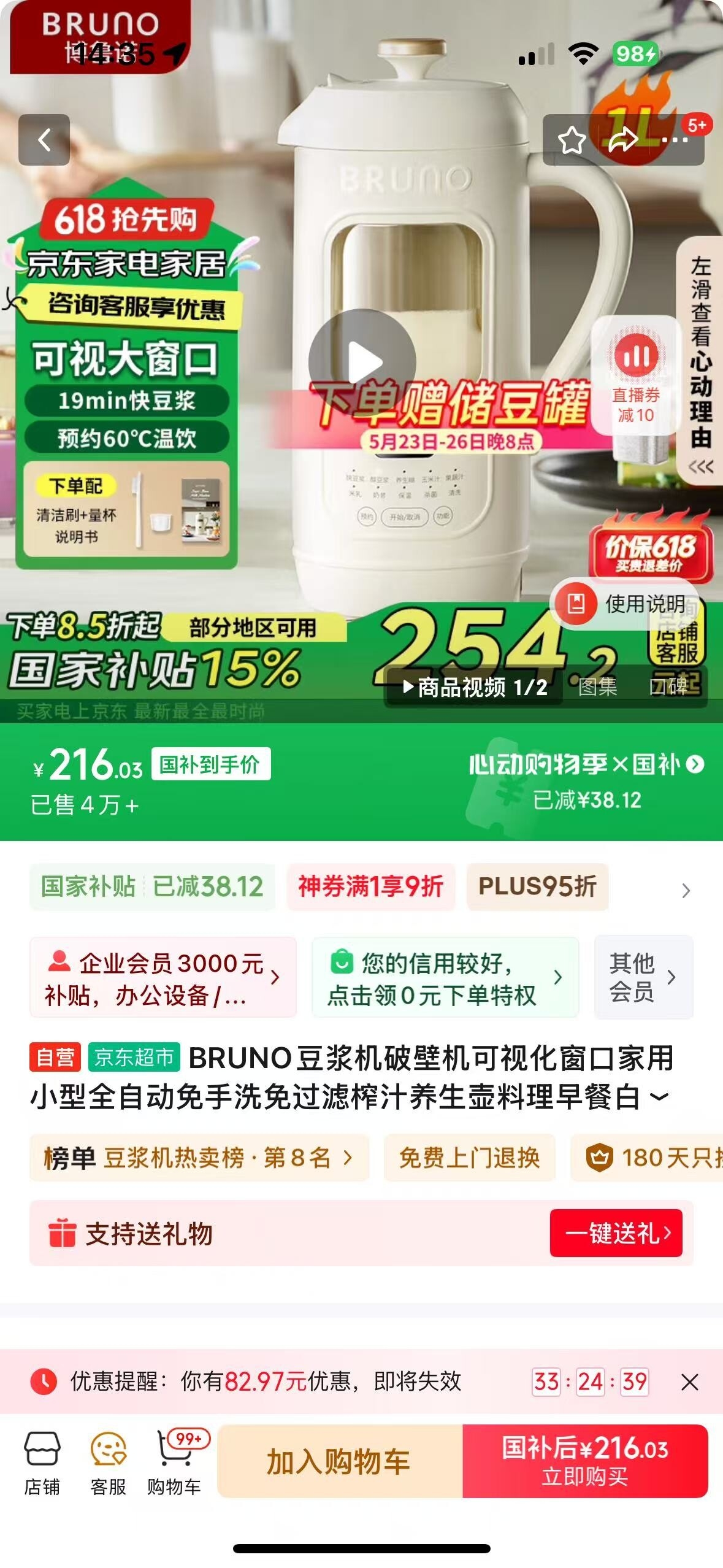This screenshot has width=723, height=1568.
Task: Open 心动购物季×国补 promotion details
Action: pyautogui.click(x=586, y=764)
